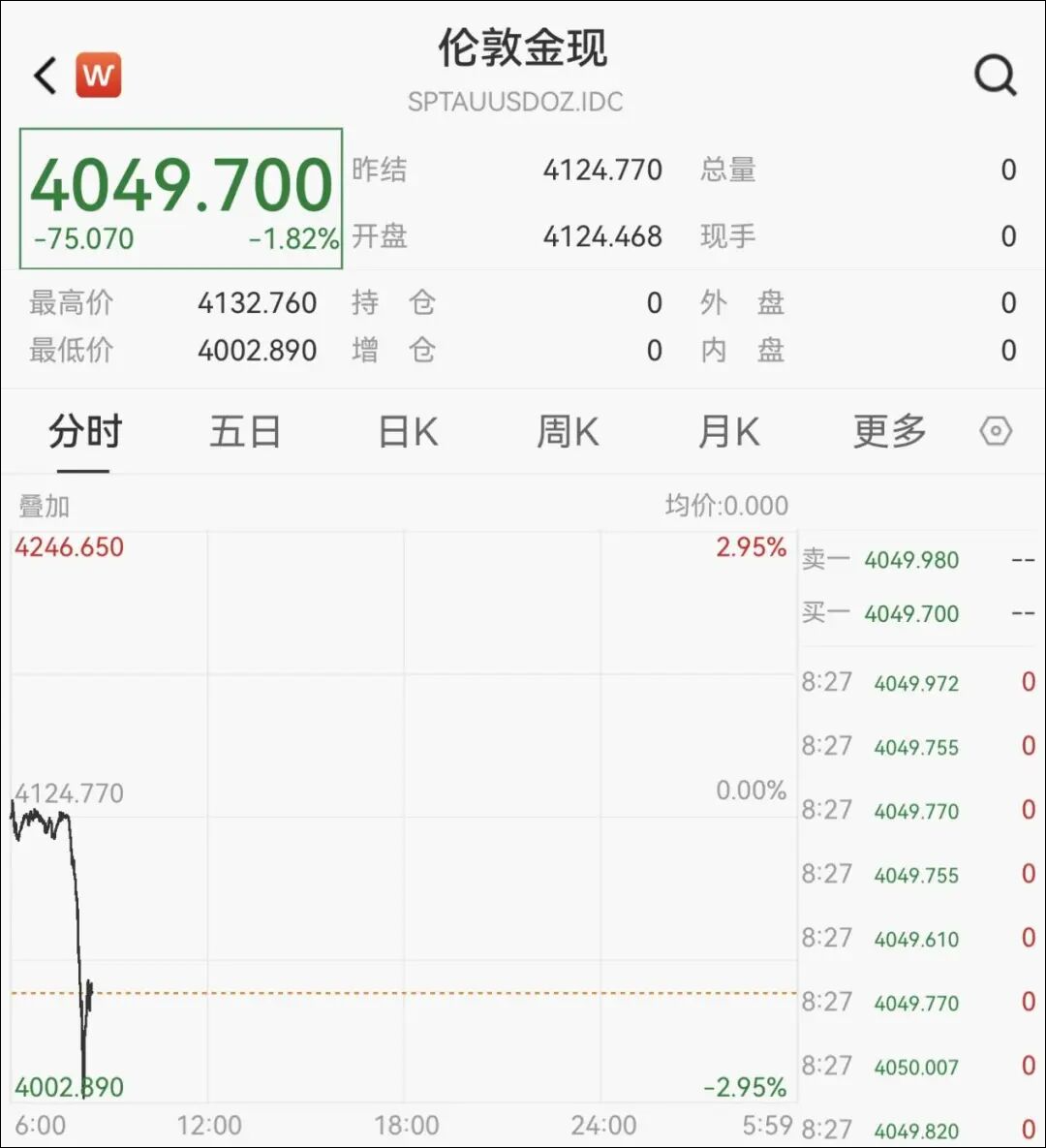The image size is (1046, 1148).
Task: Expand the 更多 chart options
Action: click(x=889, y=432)
